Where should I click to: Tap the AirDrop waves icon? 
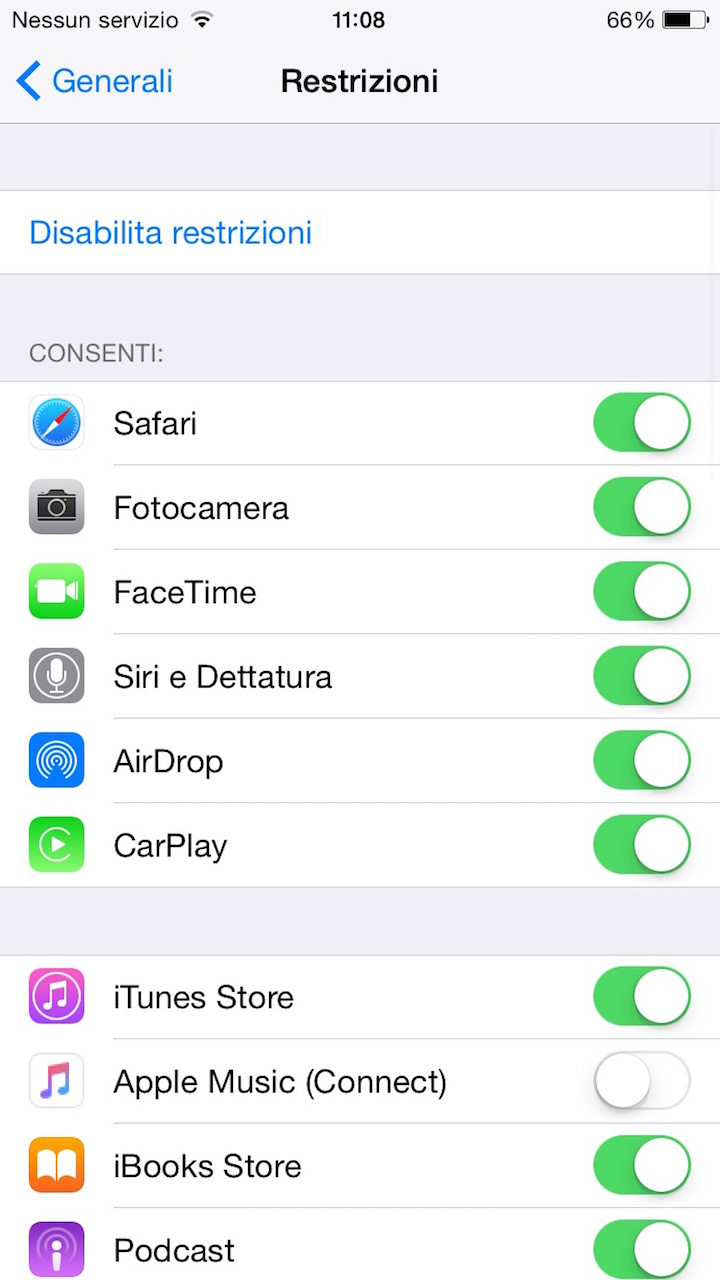(x=56, y=760)
